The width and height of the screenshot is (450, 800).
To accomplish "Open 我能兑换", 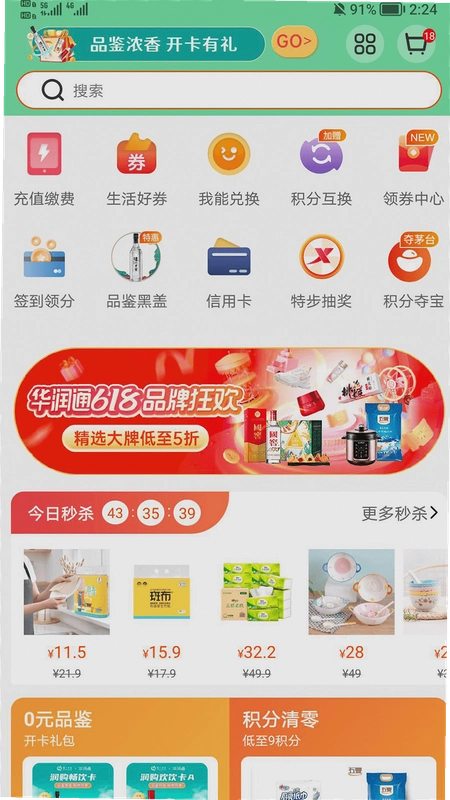I will (x=229, y=170).
